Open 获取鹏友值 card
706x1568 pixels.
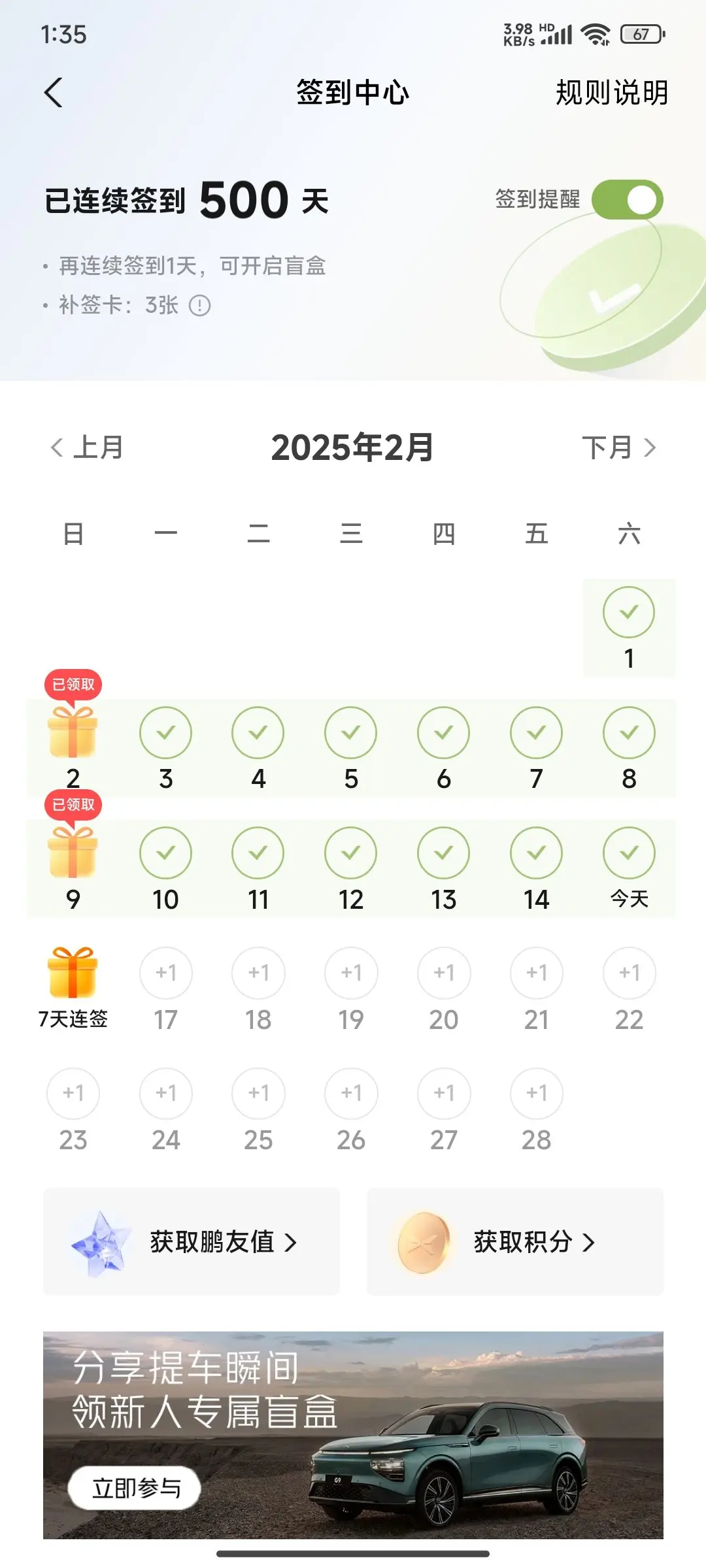pos(192,1241)
